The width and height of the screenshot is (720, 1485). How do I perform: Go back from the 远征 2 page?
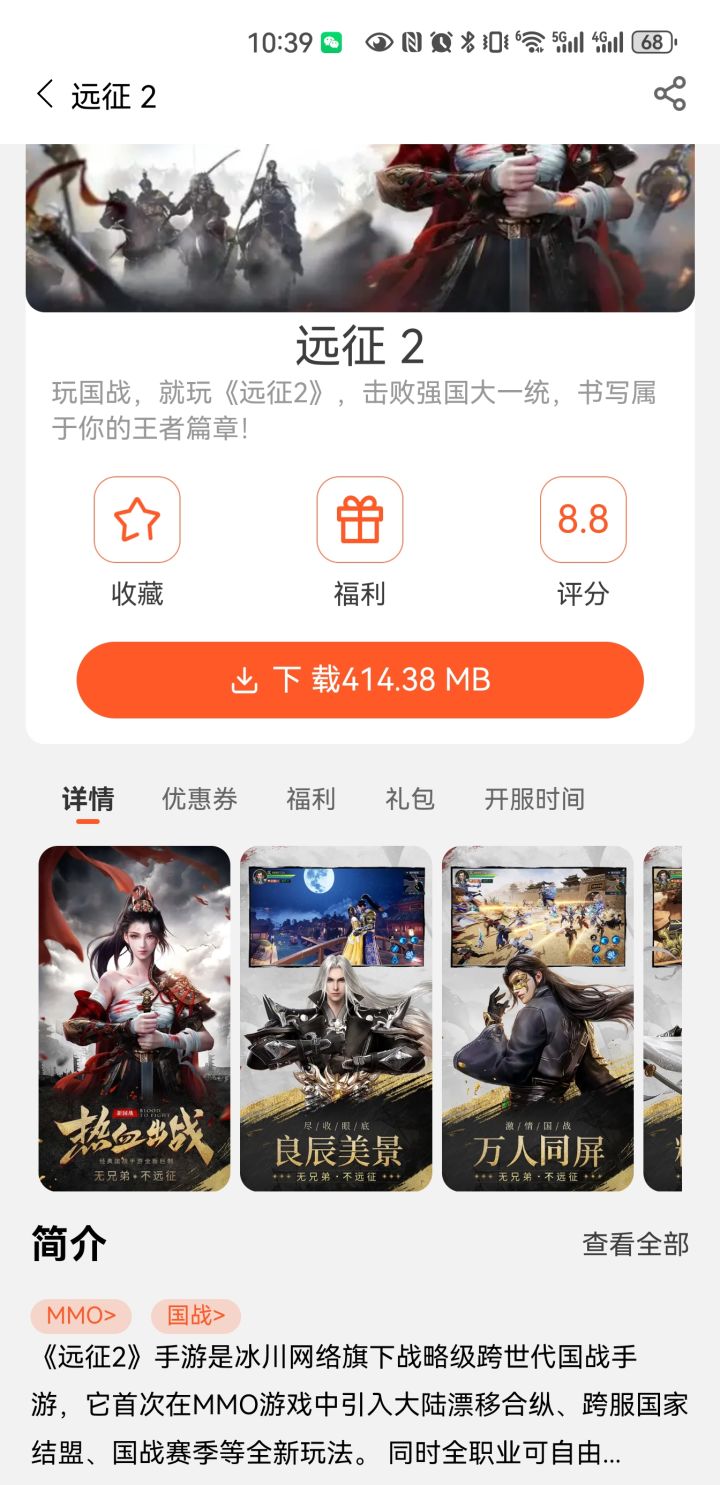point(44,95)
